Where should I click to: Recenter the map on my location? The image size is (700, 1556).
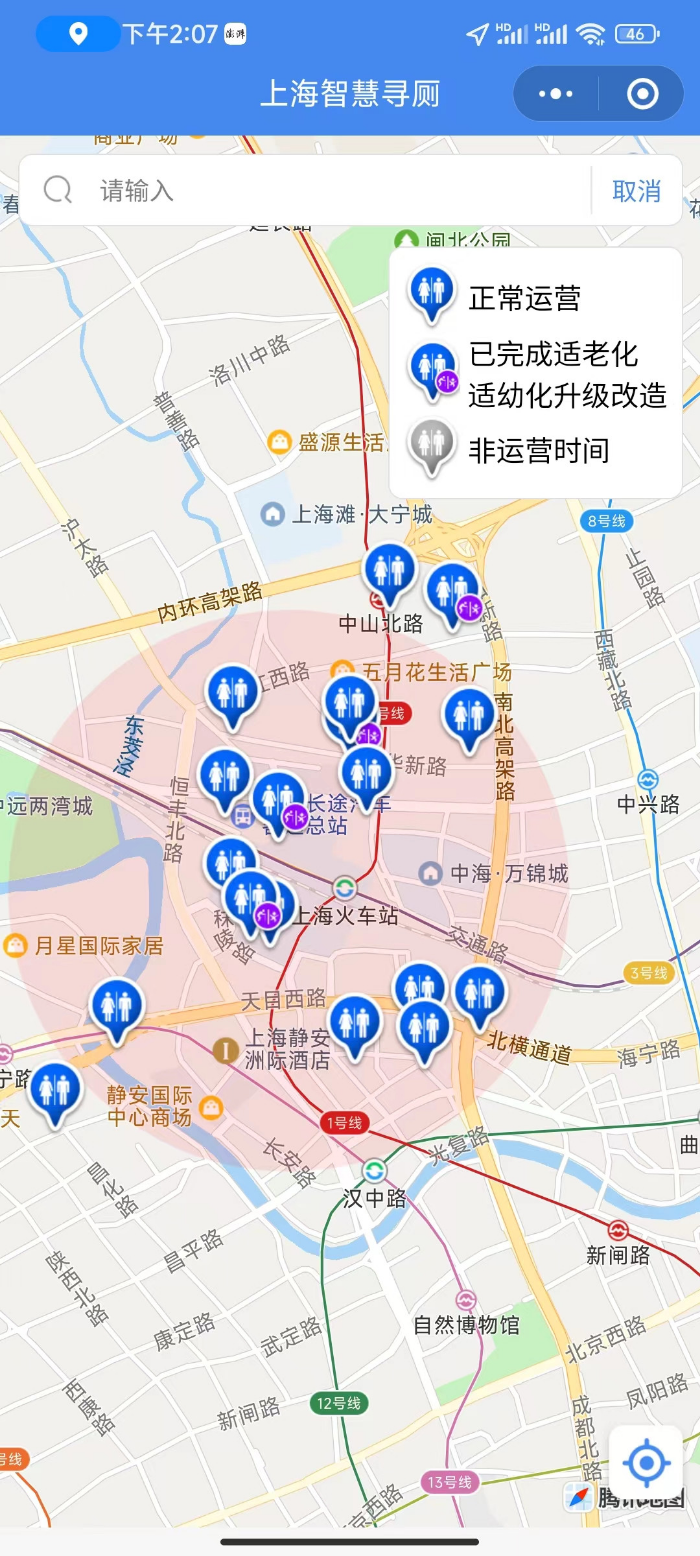(646, 1464)
